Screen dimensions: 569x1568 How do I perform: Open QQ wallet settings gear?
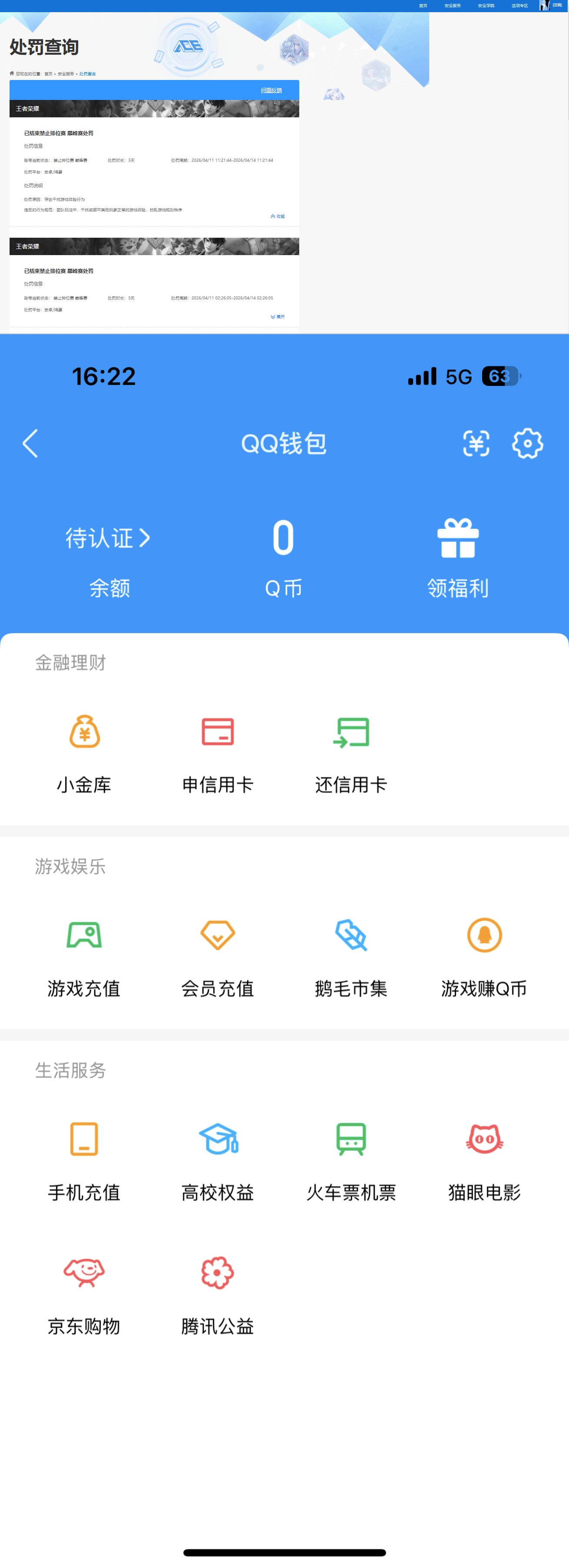527,443
